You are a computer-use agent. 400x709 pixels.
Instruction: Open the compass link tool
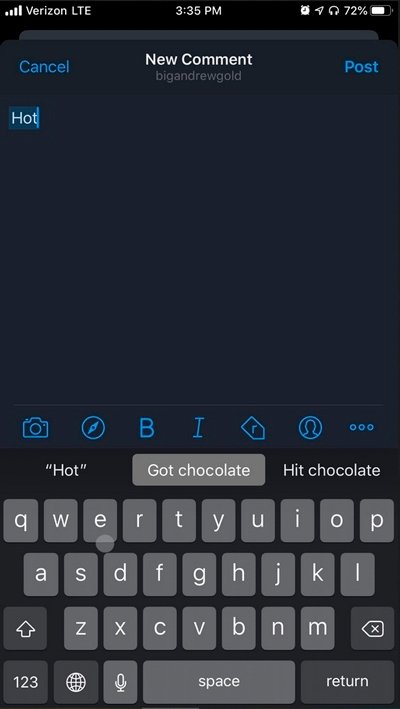point(93,427)
